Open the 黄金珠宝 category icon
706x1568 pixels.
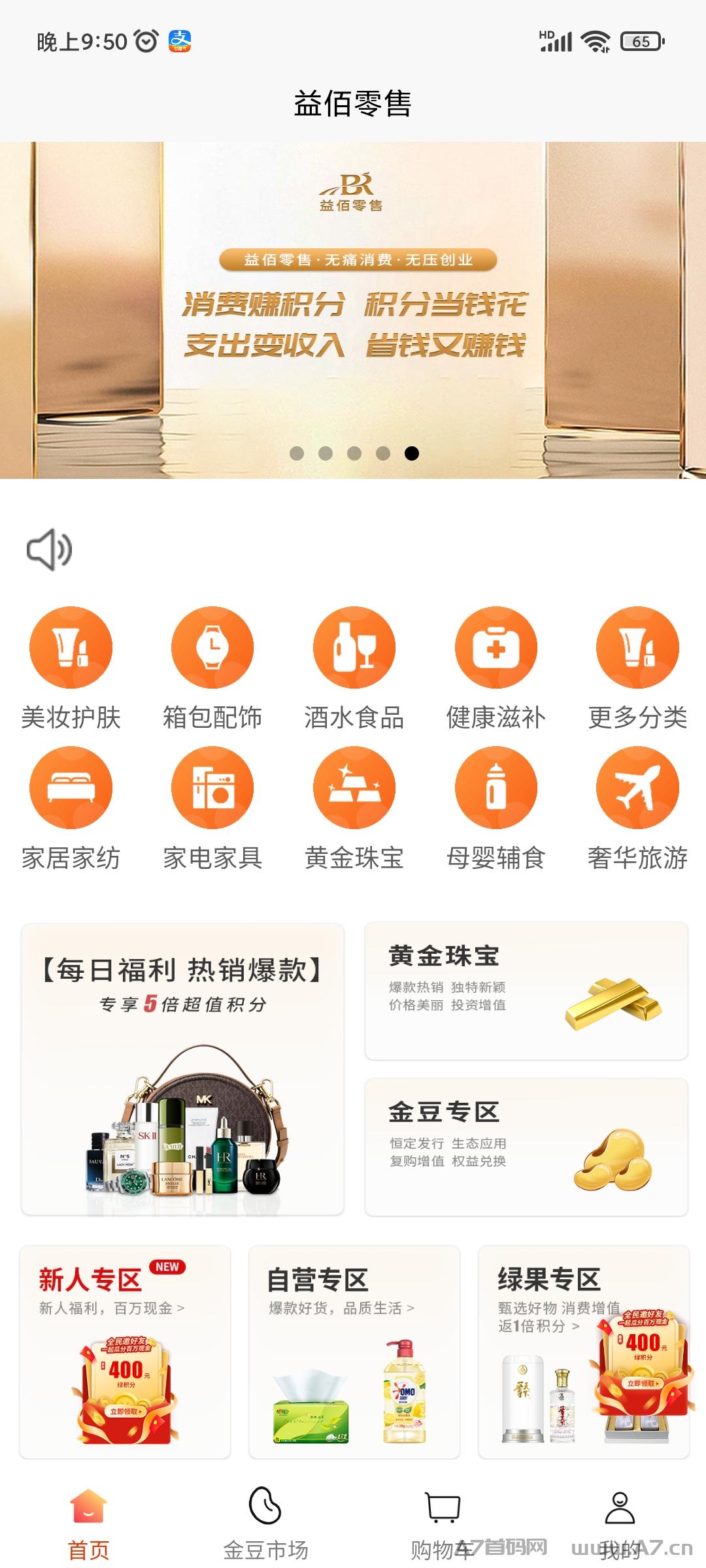354,809
